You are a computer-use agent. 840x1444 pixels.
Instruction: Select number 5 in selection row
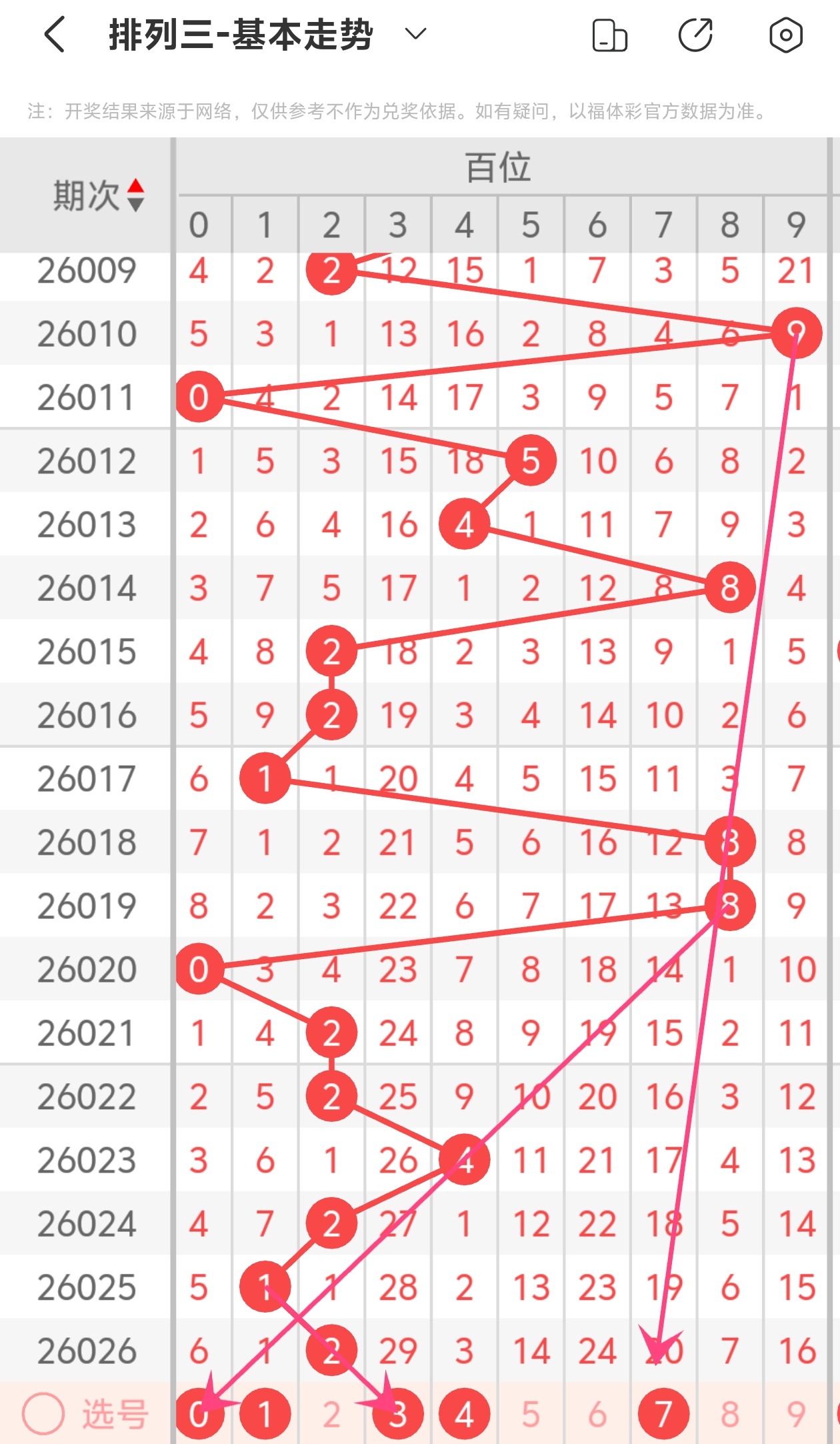coord(531,1413)
